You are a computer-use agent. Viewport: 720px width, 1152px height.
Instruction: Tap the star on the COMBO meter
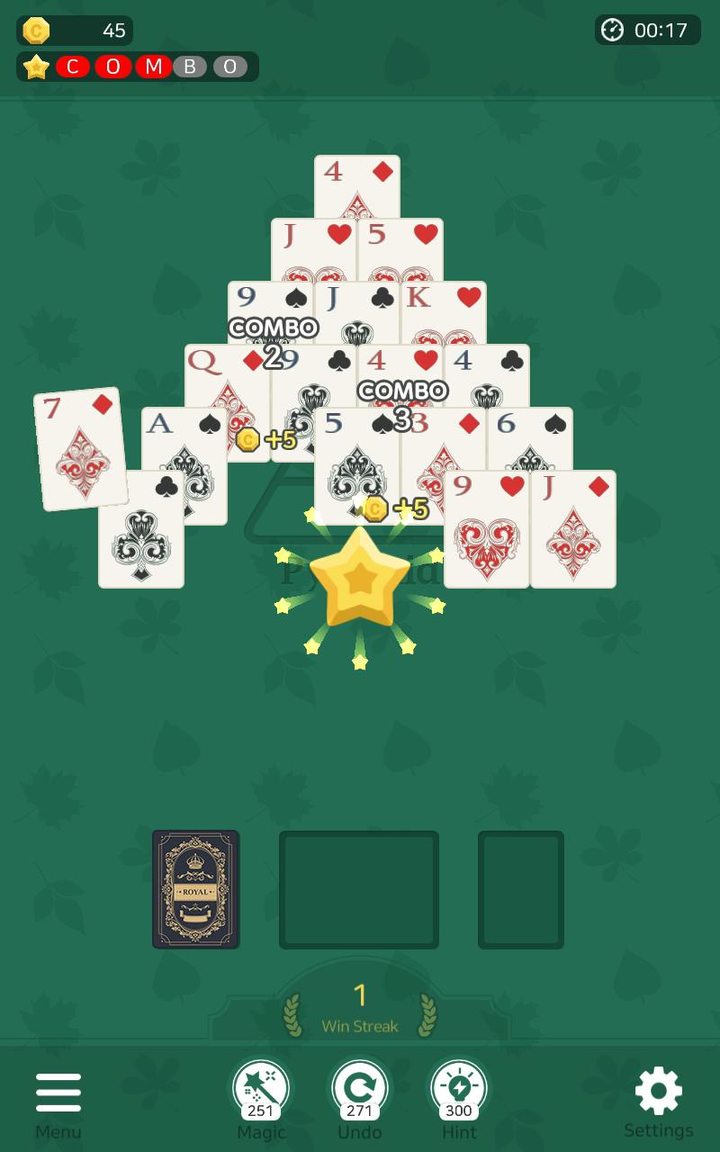33,67
